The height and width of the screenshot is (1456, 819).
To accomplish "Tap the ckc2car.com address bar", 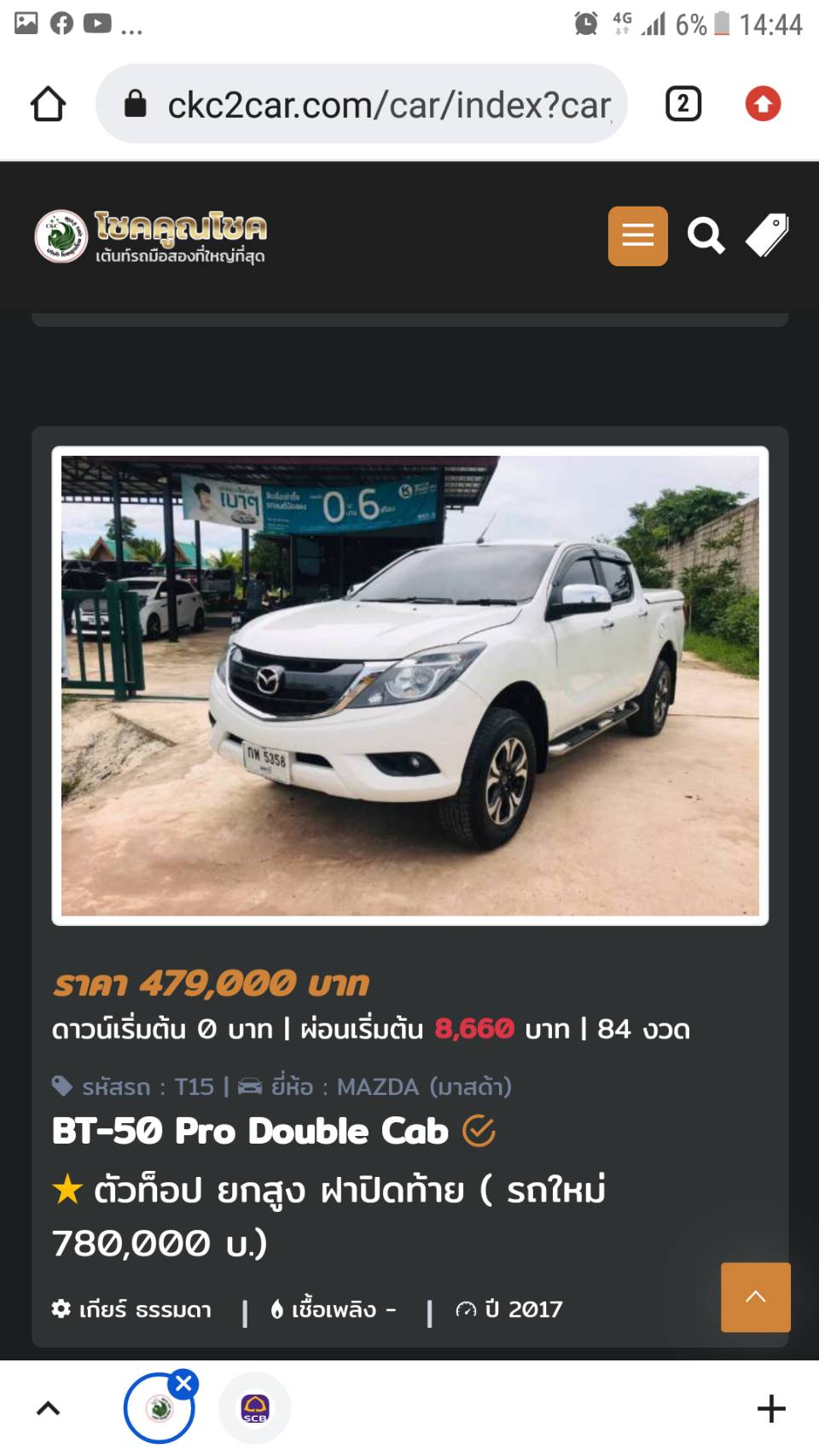I will 362,104.
